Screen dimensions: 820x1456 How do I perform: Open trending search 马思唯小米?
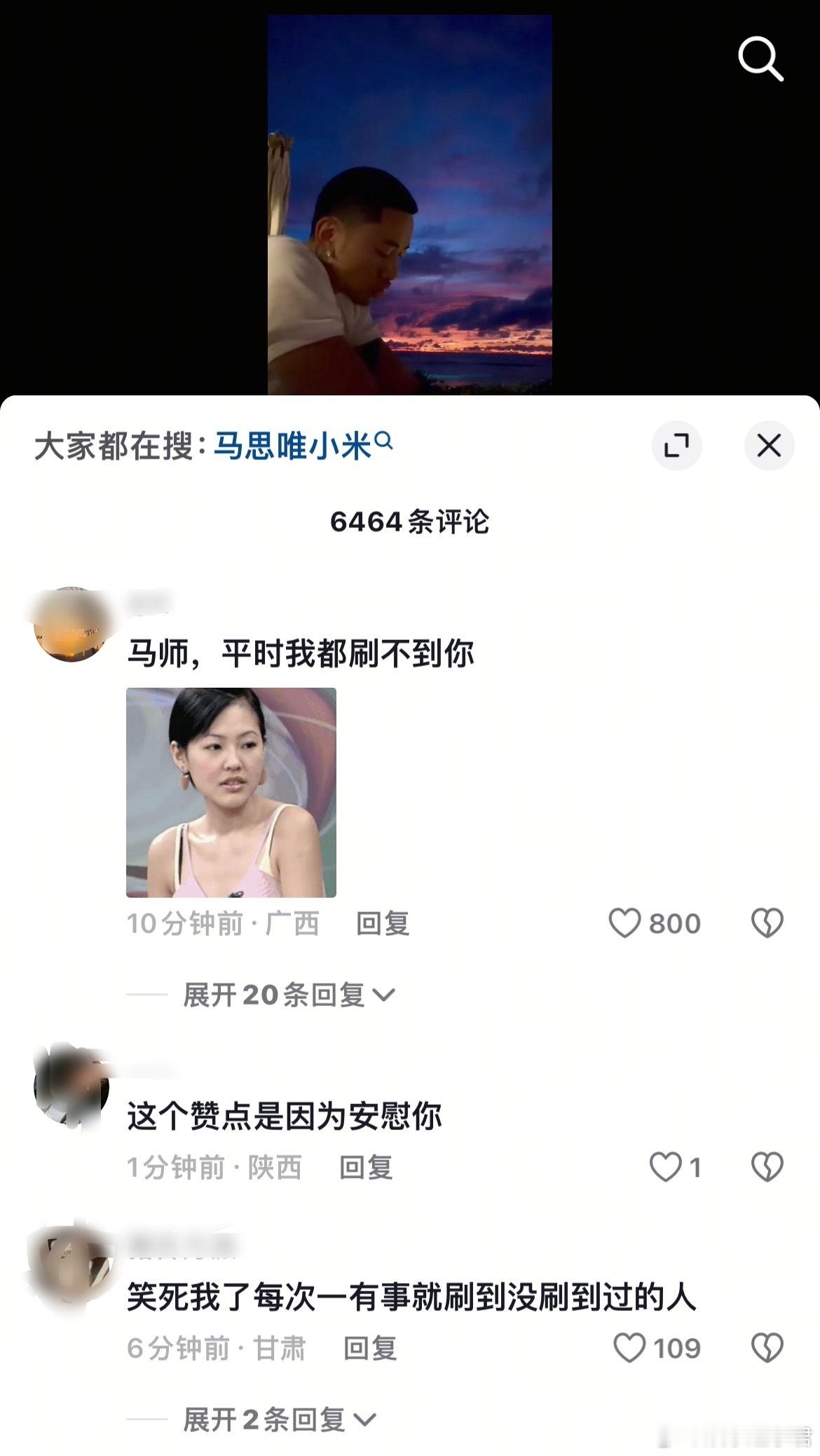pos(294,443)
